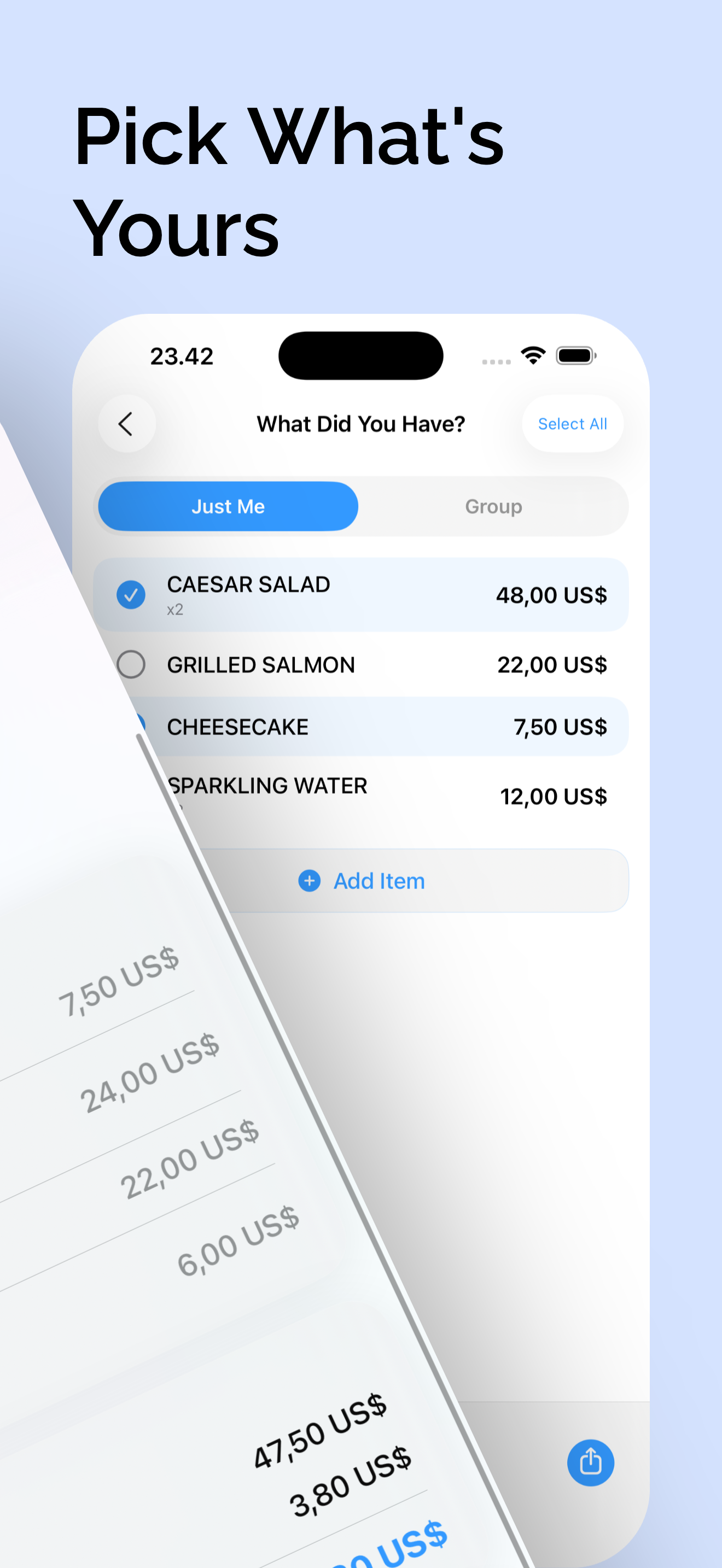Open the What Did You Have screen title
722x1568 pixels.
pos(362,424)
